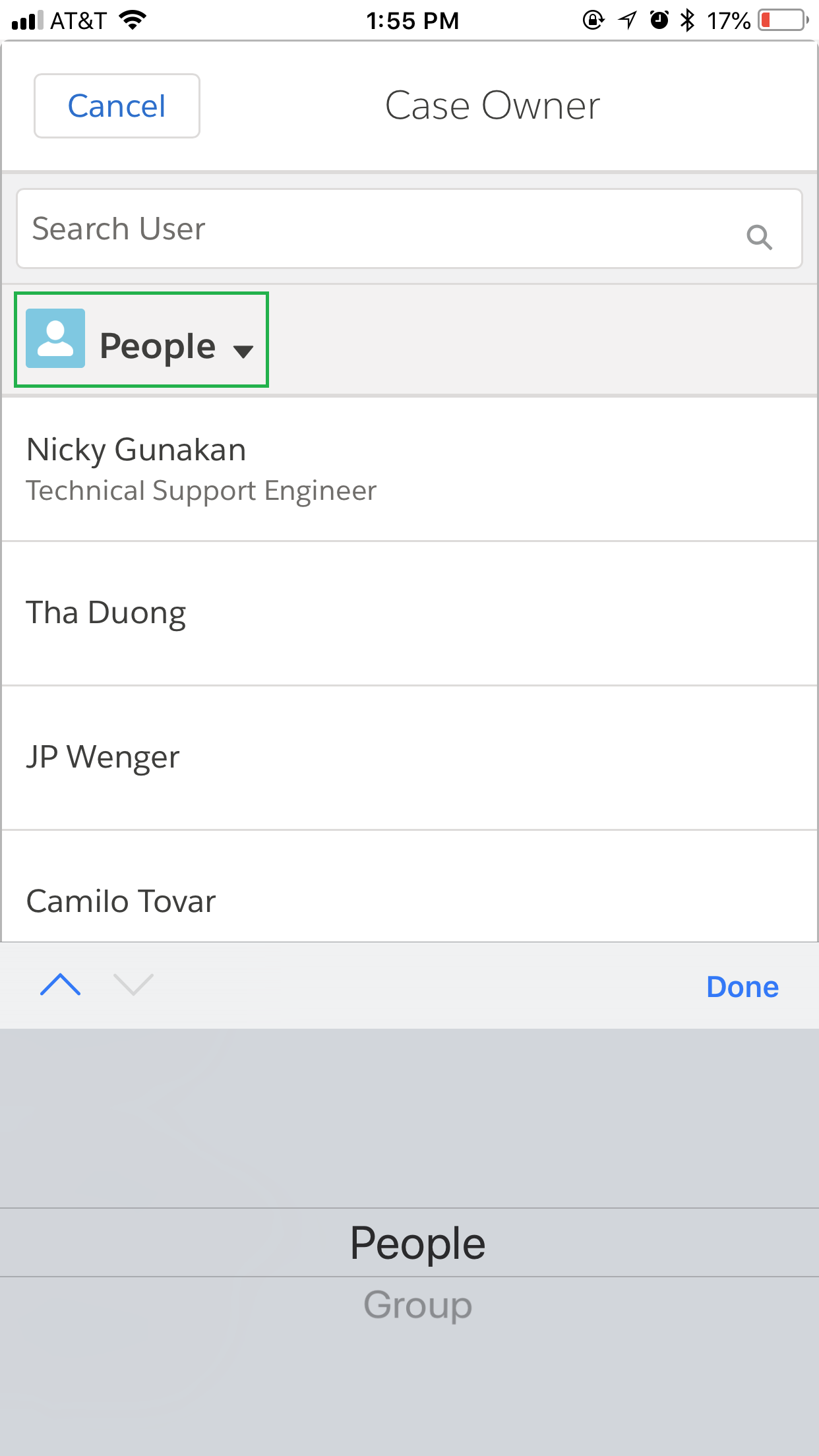The height and width of the screenshot is (1456, 819).
Task: Pick JP Wenger as case owner
Action: click(x=409, y=757)
